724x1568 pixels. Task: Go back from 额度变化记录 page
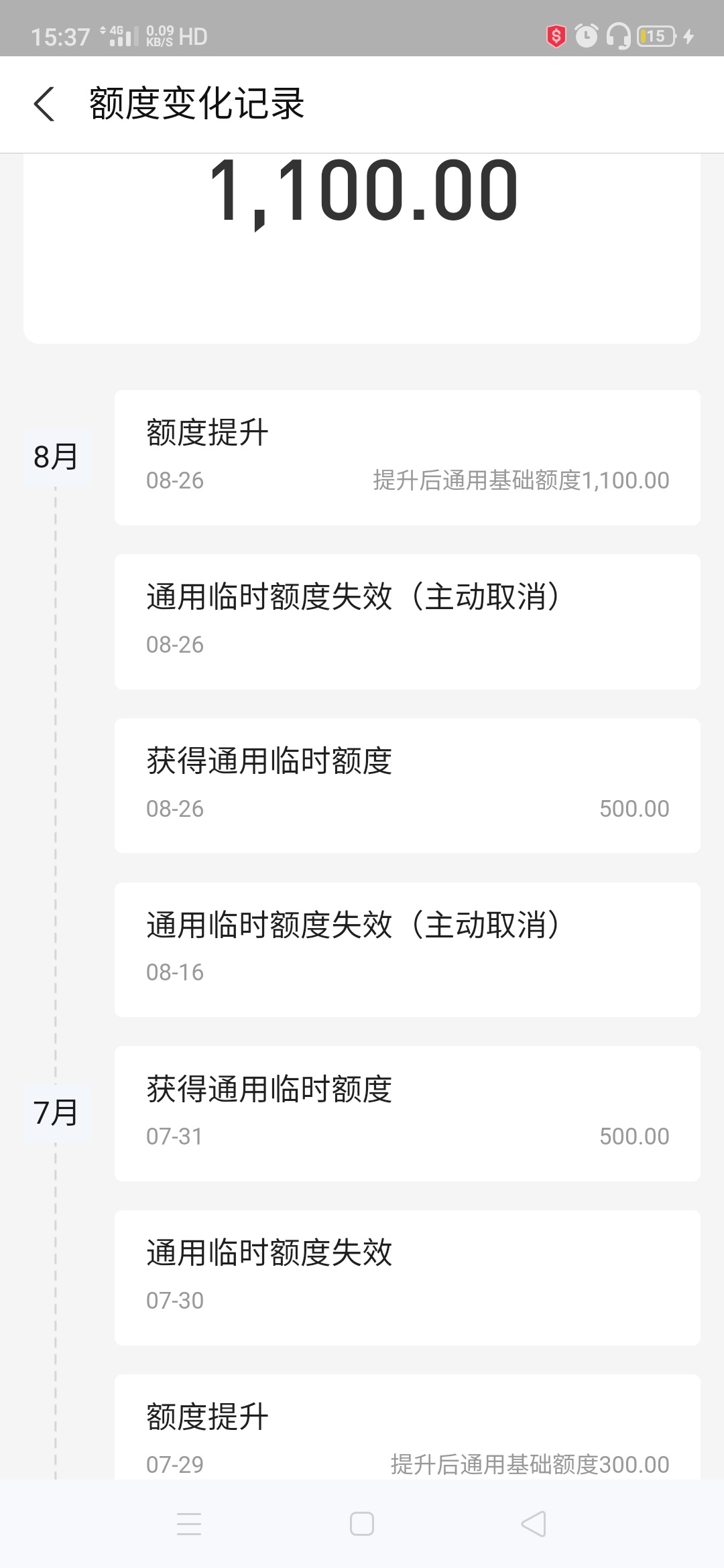coord(44,105)
